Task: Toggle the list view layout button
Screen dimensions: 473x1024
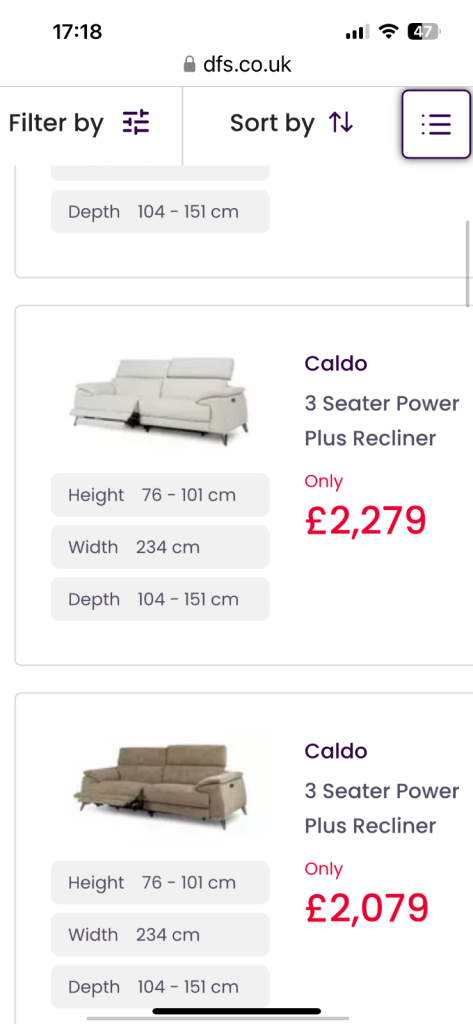Action: coord(436,124)
